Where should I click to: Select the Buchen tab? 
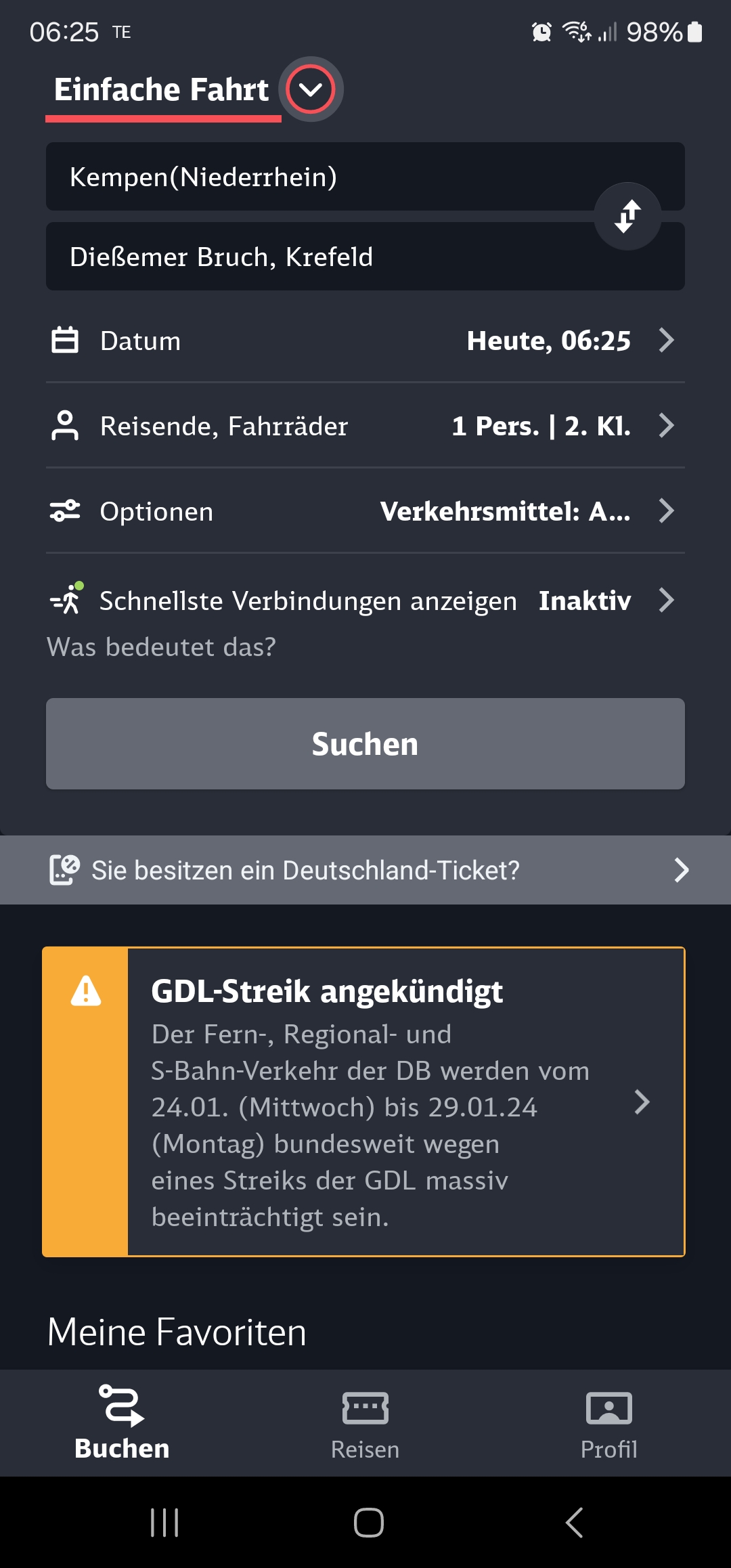click(x=122, y=1423)
